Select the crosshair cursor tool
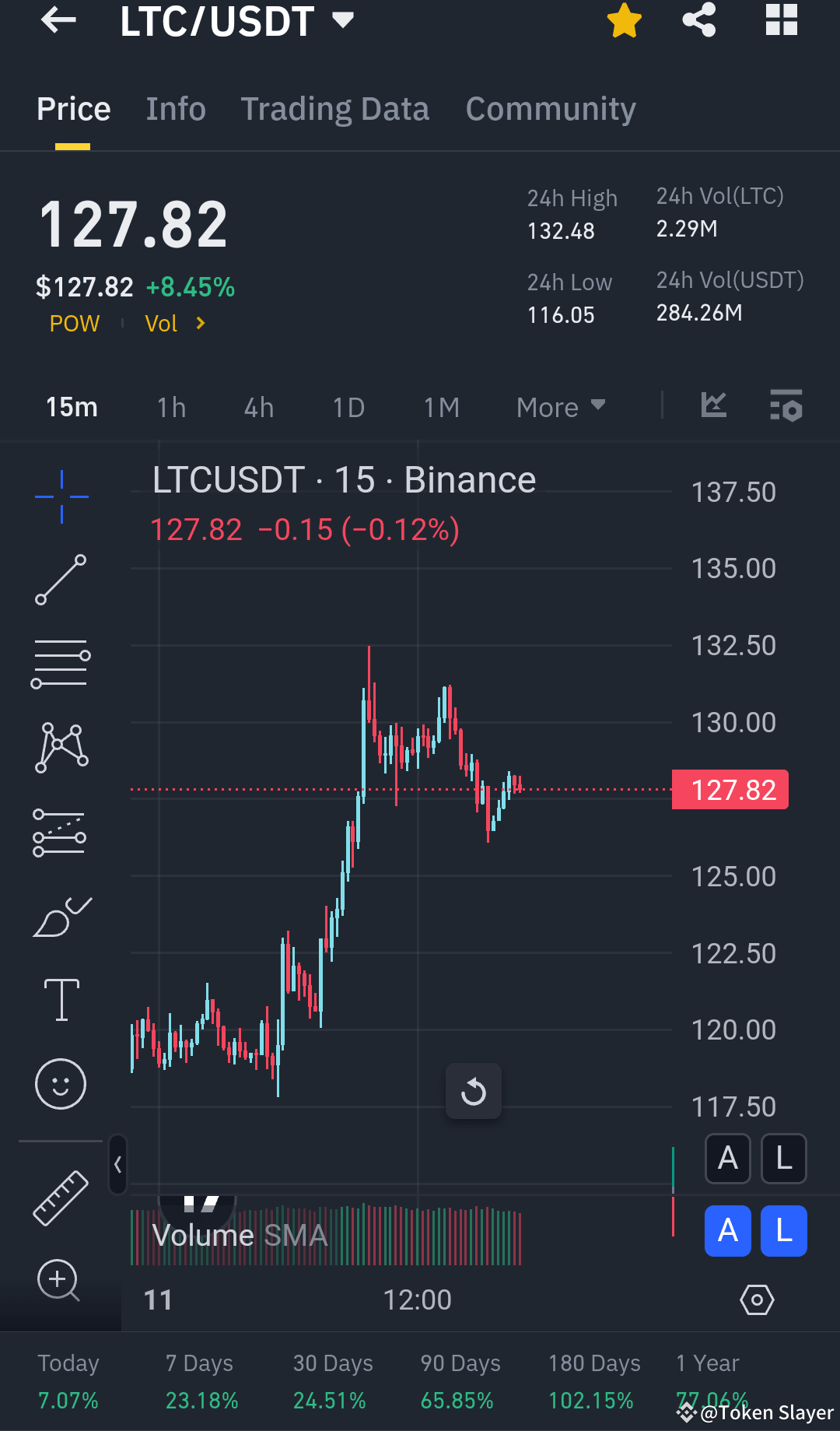 pos(61,498)
